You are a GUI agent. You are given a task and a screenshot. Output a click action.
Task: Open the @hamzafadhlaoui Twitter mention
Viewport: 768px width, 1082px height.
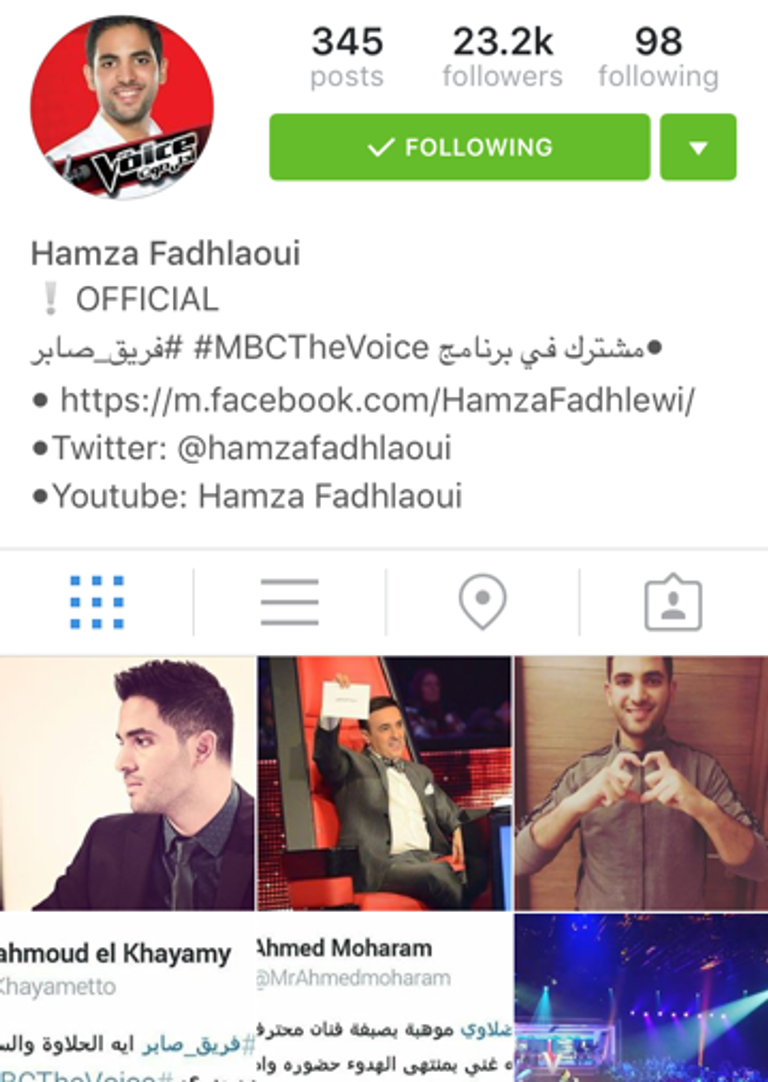(x=314, y=448)
